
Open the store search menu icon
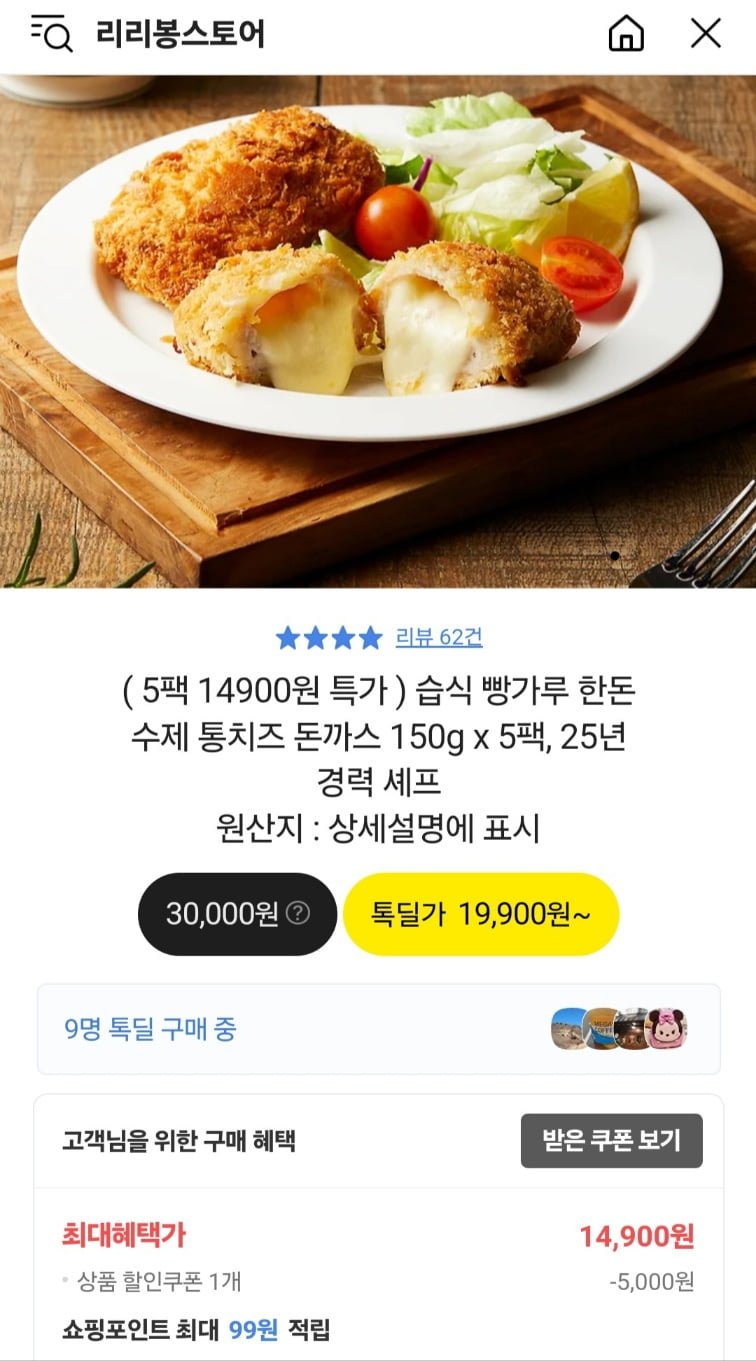[52, 35]
